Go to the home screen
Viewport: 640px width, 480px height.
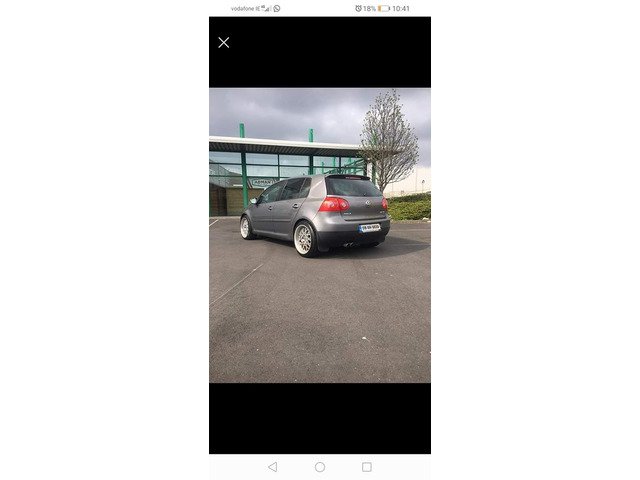click(320, 467)
